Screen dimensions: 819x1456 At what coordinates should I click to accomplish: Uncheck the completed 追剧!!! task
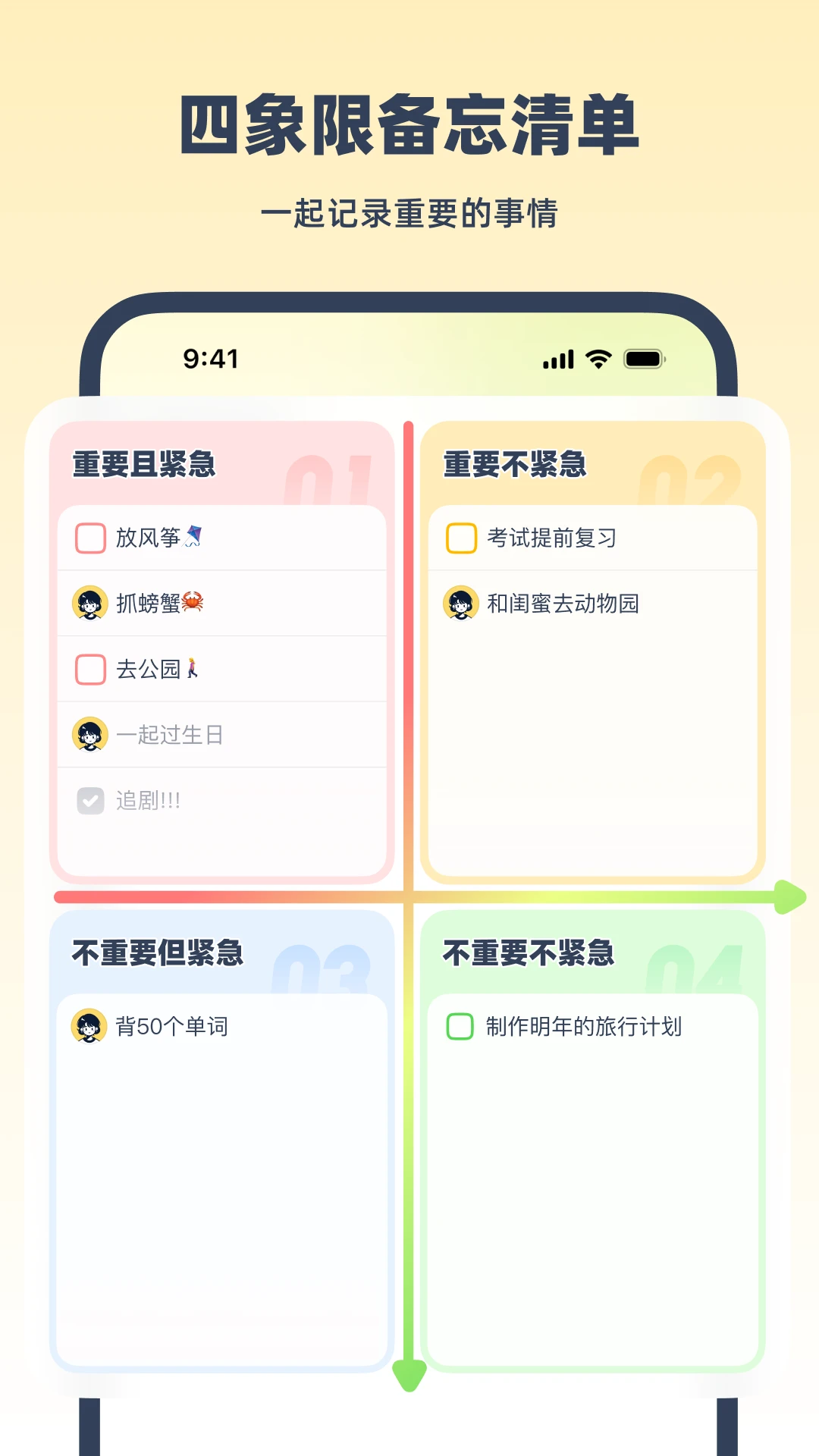pos(90,800)
